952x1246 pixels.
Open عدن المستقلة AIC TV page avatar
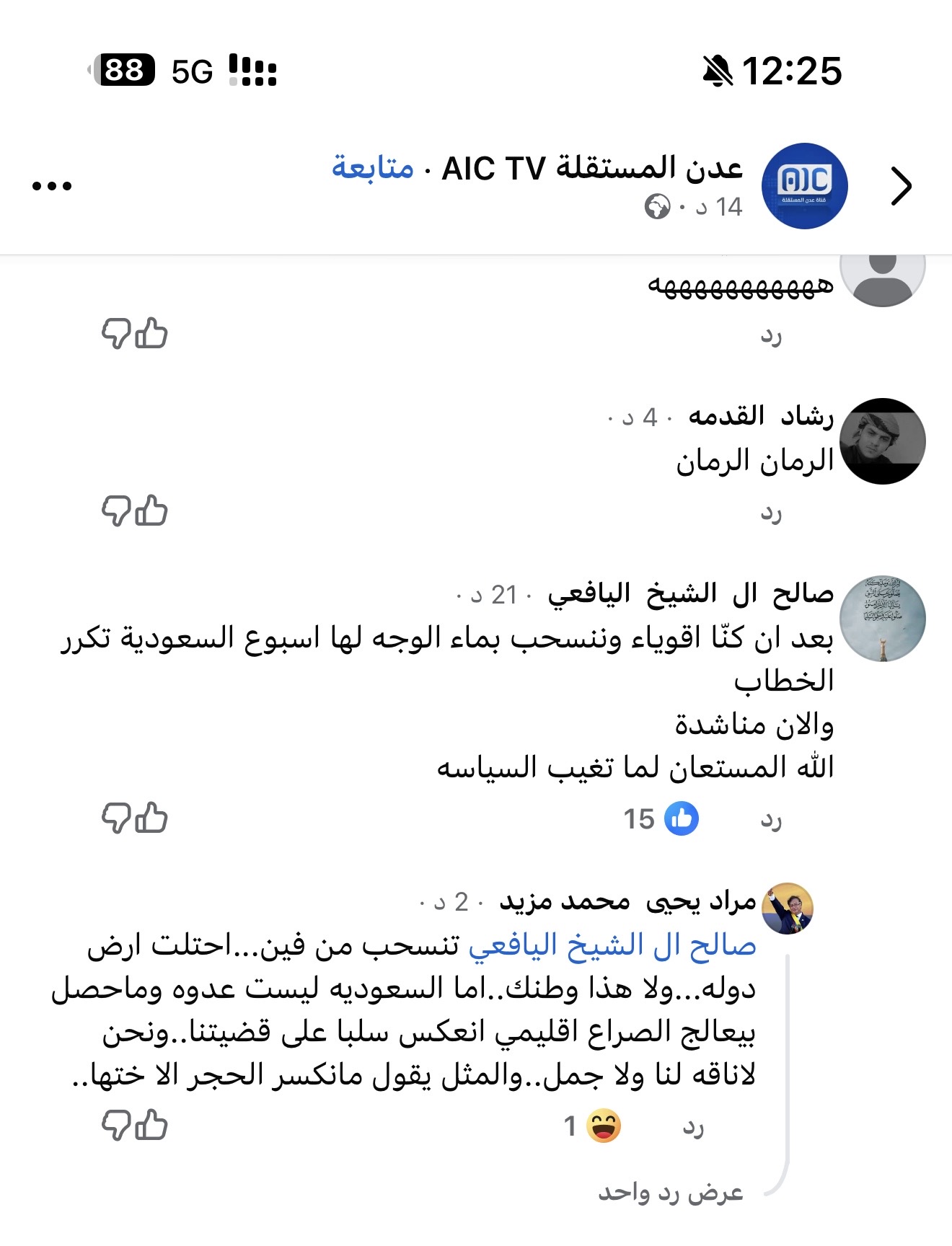804,186
